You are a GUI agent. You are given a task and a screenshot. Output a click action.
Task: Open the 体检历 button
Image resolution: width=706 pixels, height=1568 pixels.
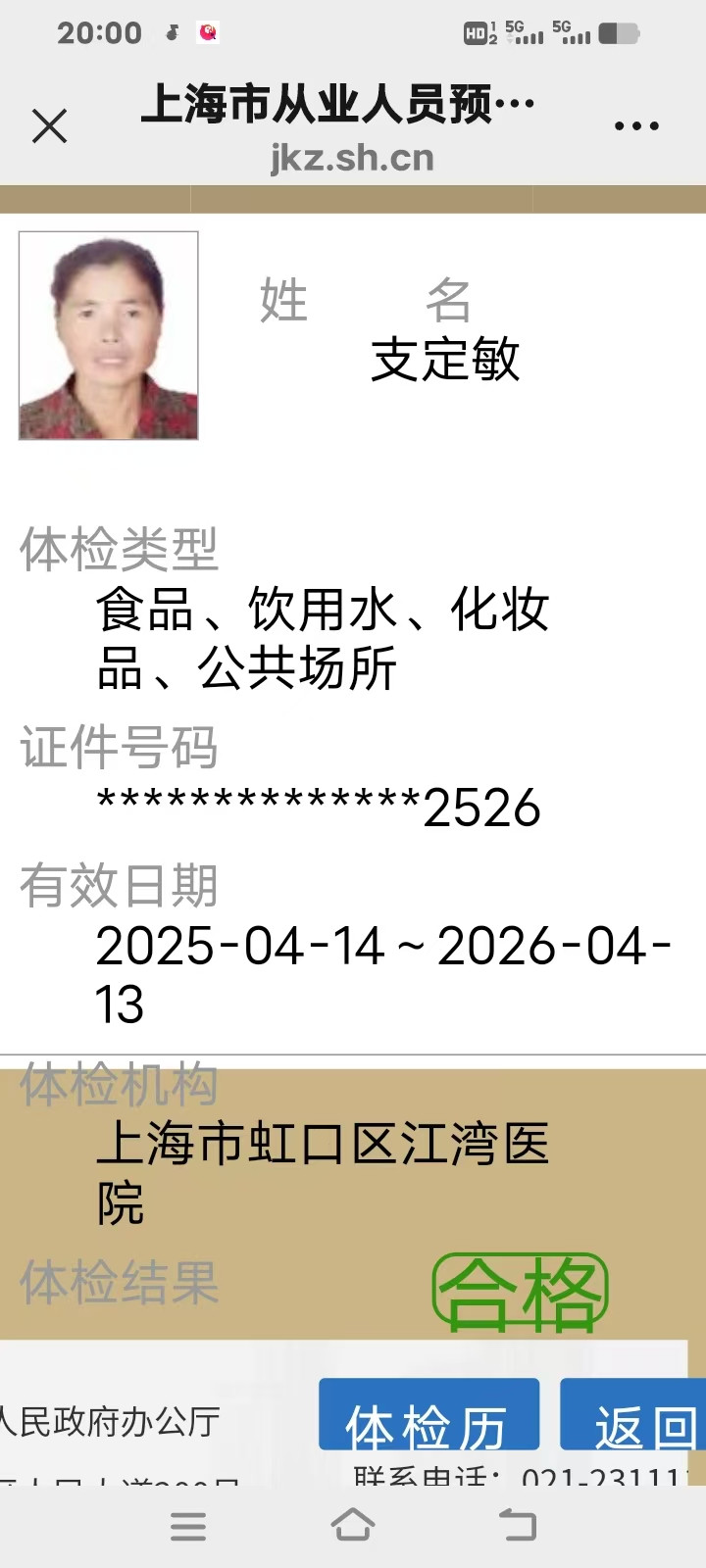coord(429,1415)
